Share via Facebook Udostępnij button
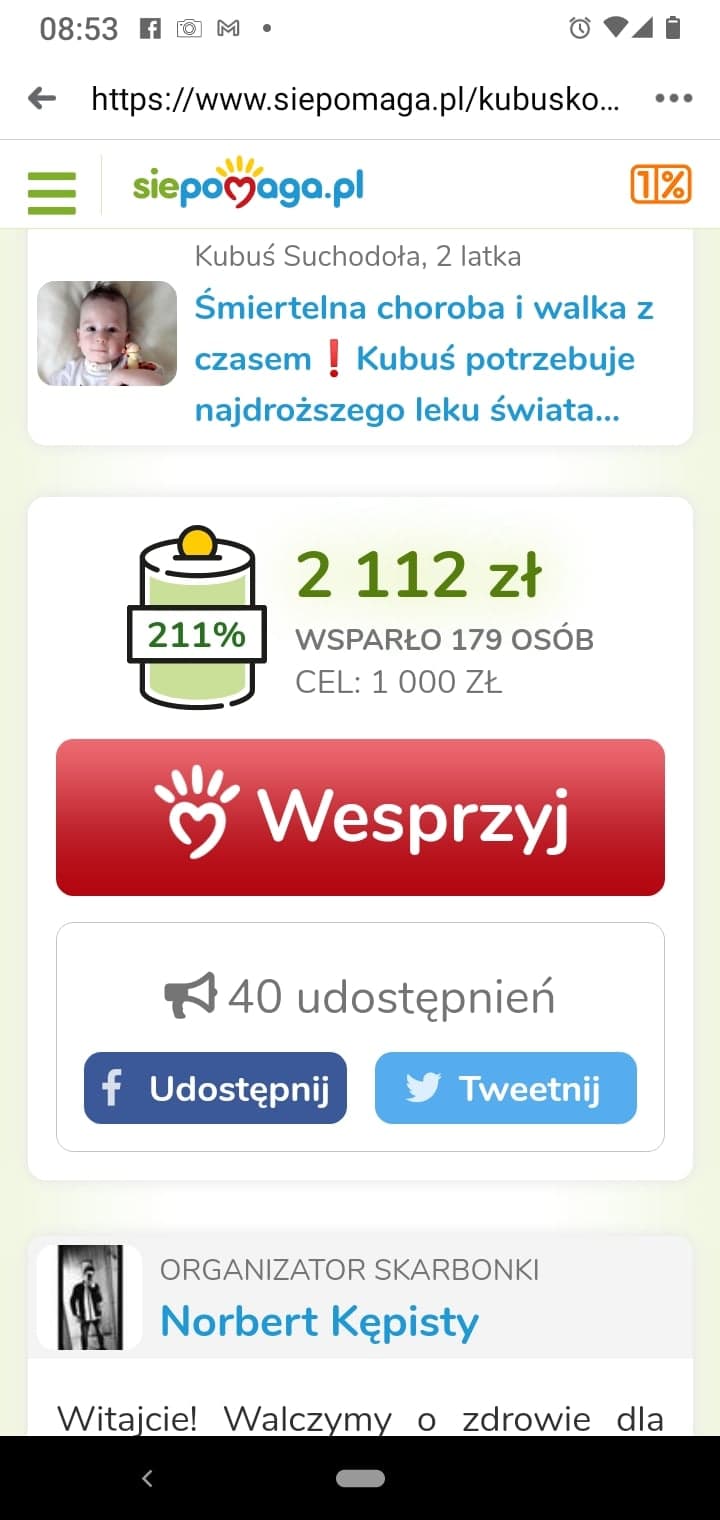720x1520 pixels. coord(215,1088)
